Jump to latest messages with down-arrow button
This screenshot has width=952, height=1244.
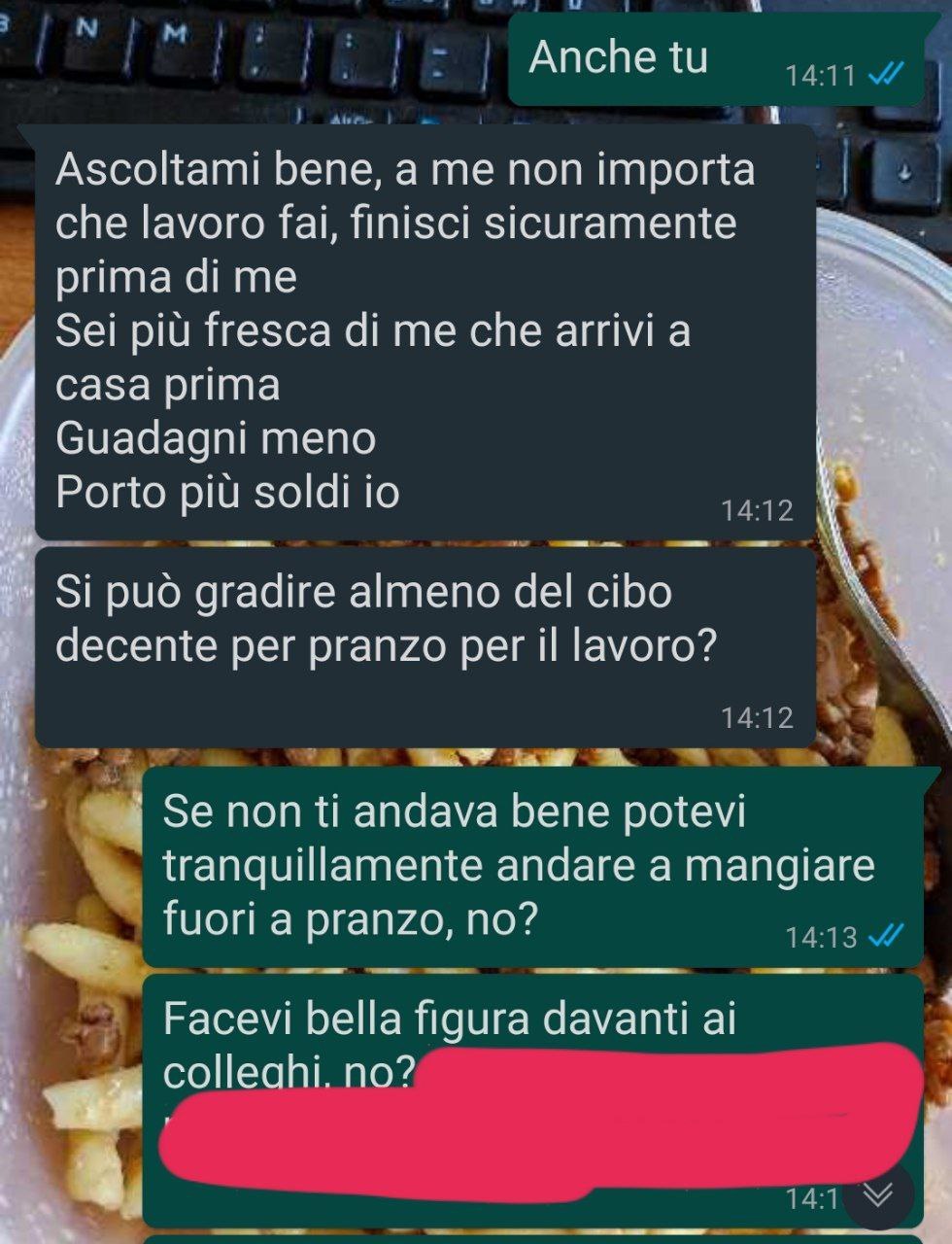coord(877,1194)
